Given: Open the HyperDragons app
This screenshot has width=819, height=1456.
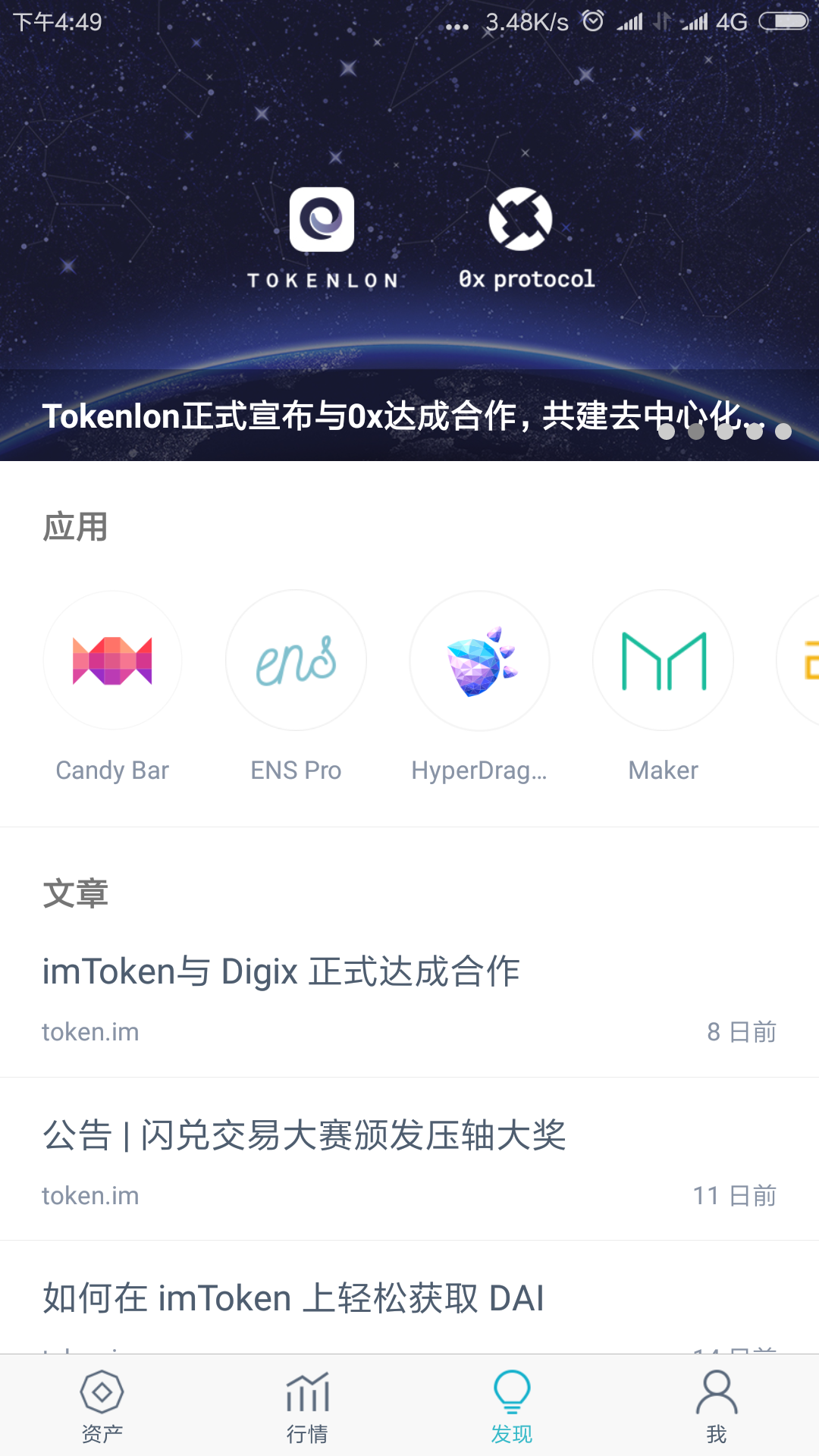Looking at the screenshot, I should click(x=479, y=661).
